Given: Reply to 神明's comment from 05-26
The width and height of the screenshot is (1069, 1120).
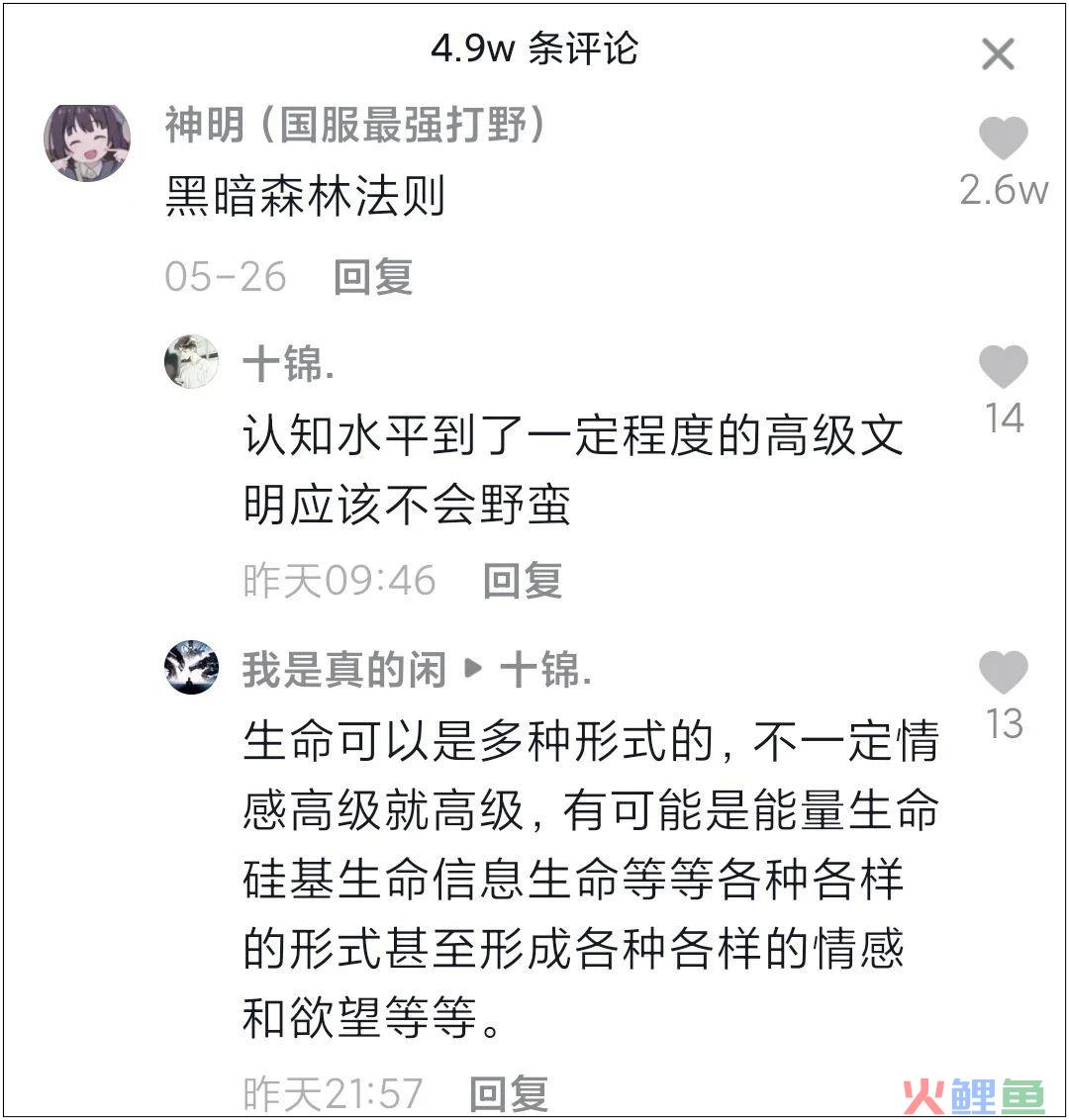Looking at the screenshot, I should (x=372, y=277).
